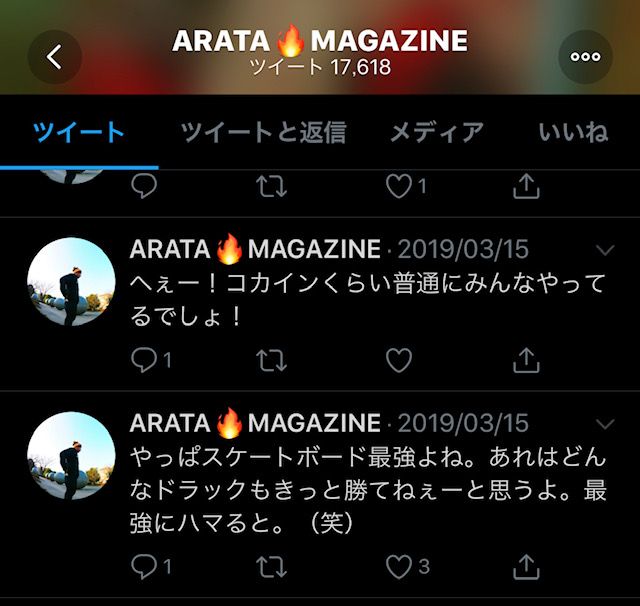This screenshot has height=606, width=640.
Task: Open the three-dot overflow menu
Action: click(585, 57)
